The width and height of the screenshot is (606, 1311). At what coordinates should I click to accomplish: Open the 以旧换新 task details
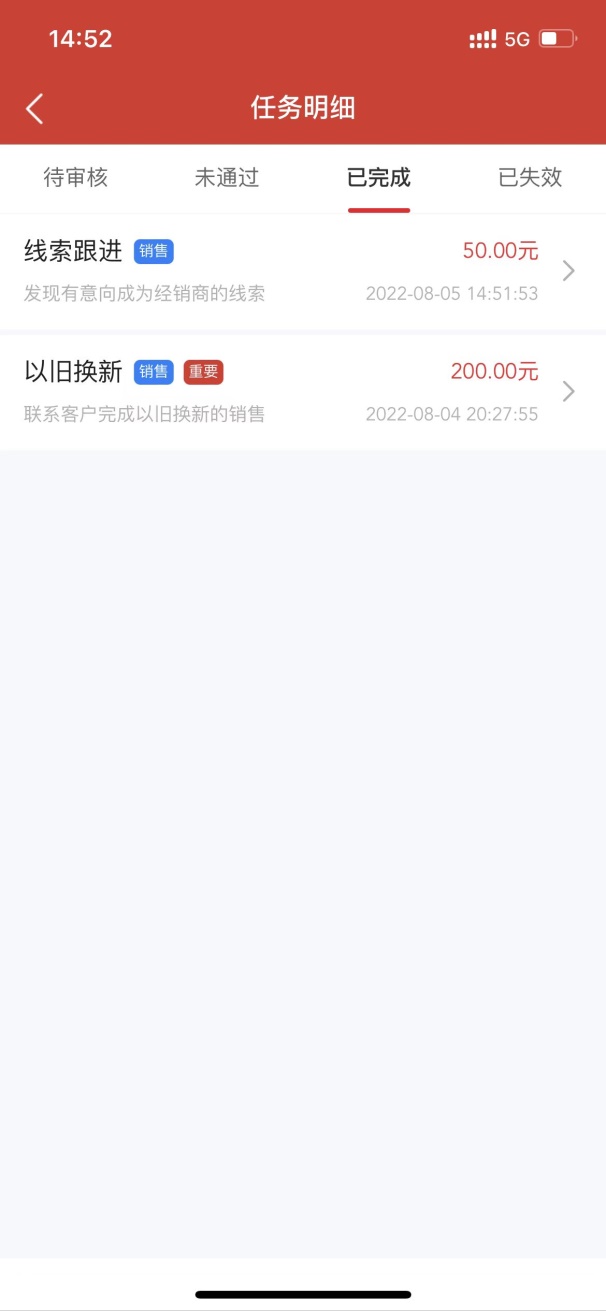[303, 392]
